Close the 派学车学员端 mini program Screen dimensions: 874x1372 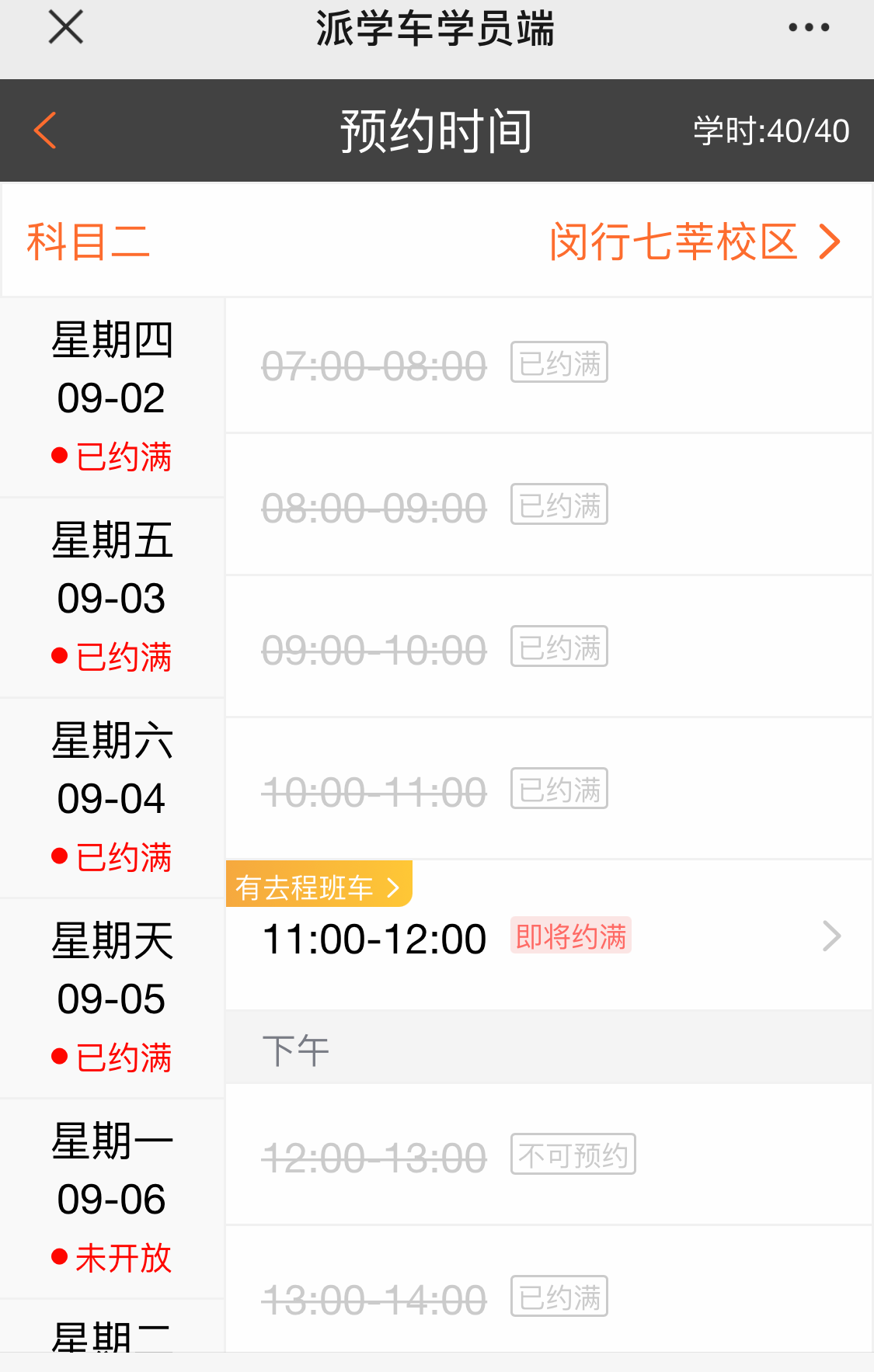[x=66, y=28]
